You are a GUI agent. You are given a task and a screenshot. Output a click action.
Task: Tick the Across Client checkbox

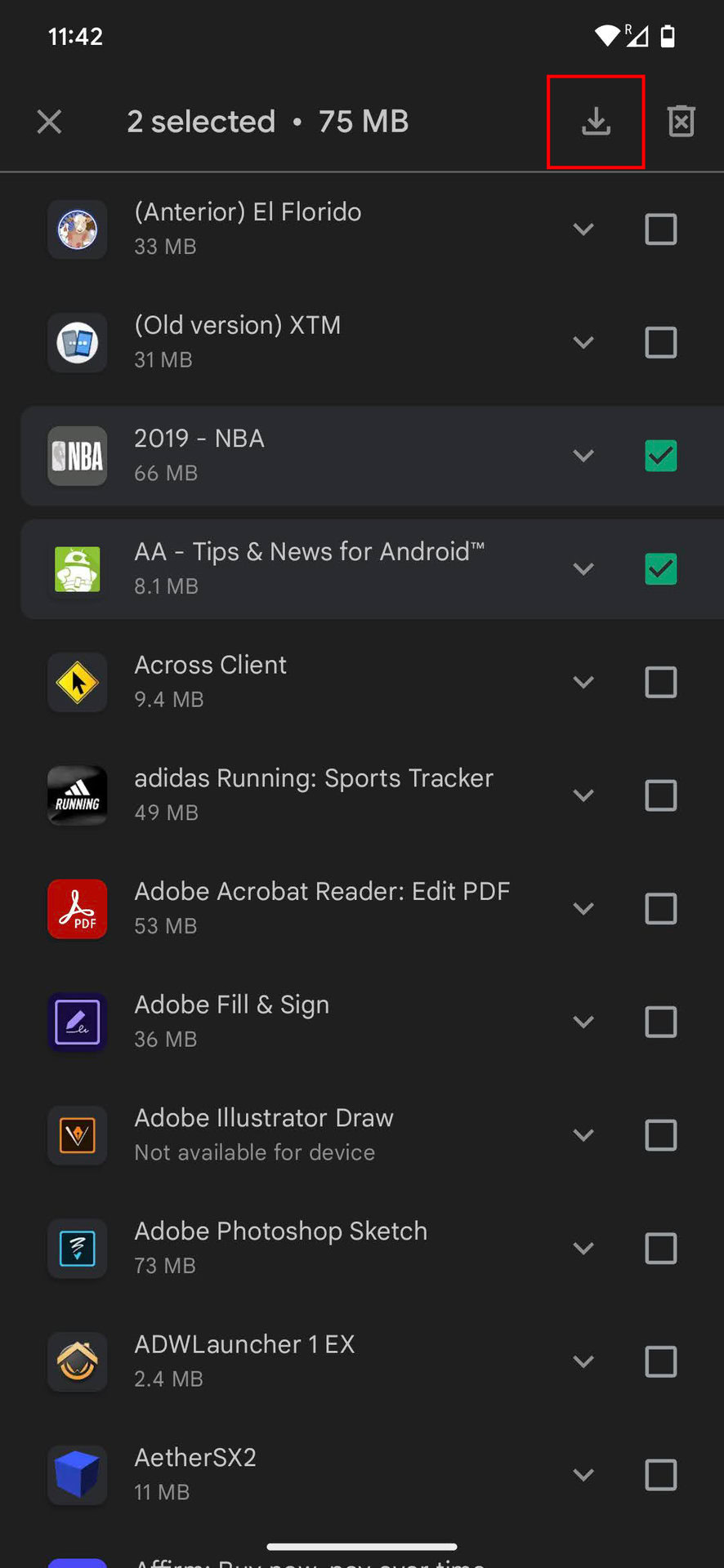coord(660,682)
